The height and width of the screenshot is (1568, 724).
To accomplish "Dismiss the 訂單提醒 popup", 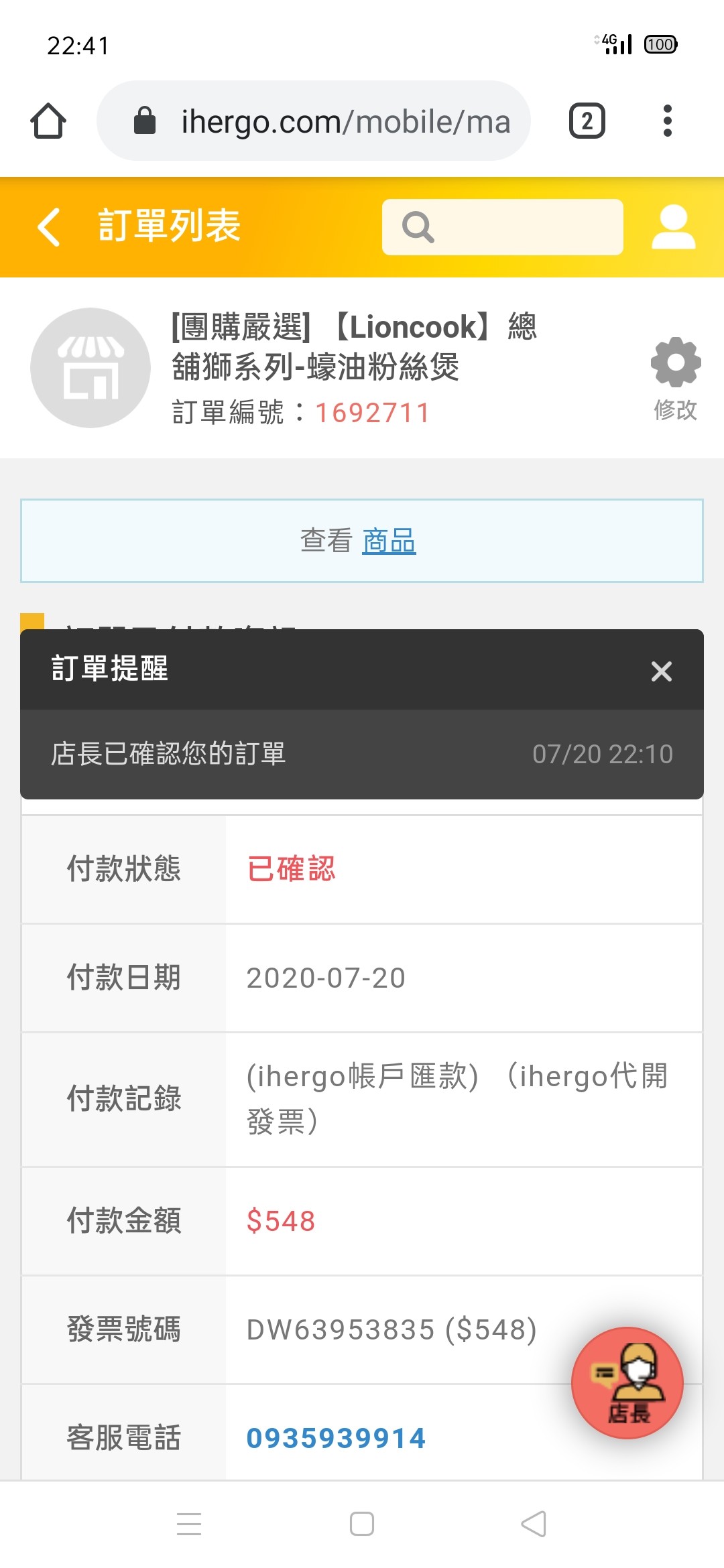I will (x=661, y=671).
